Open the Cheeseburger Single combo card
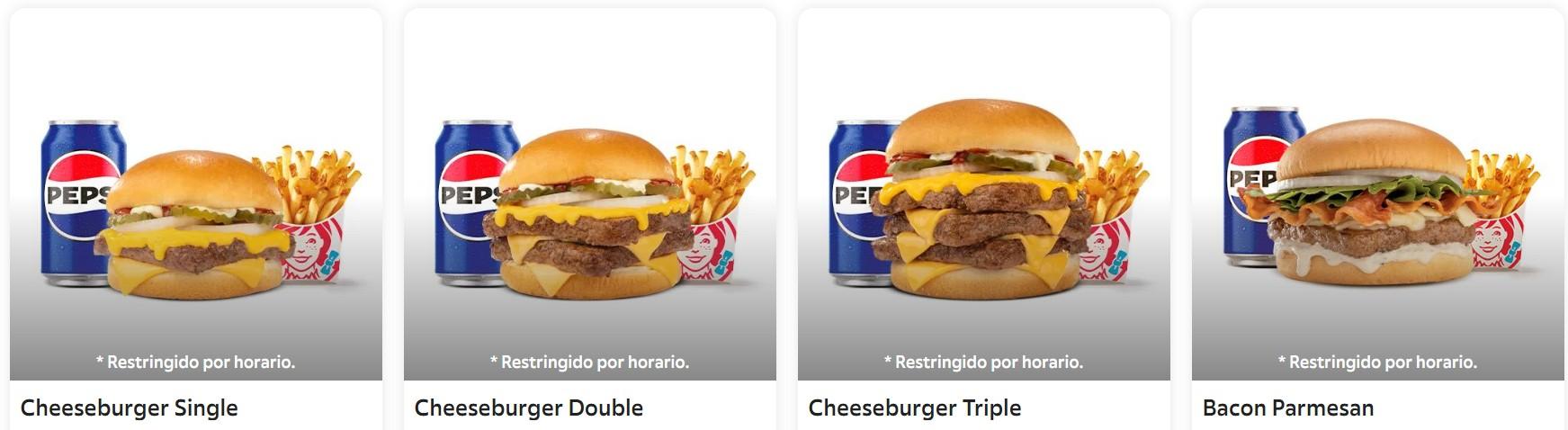 point(196,216)
